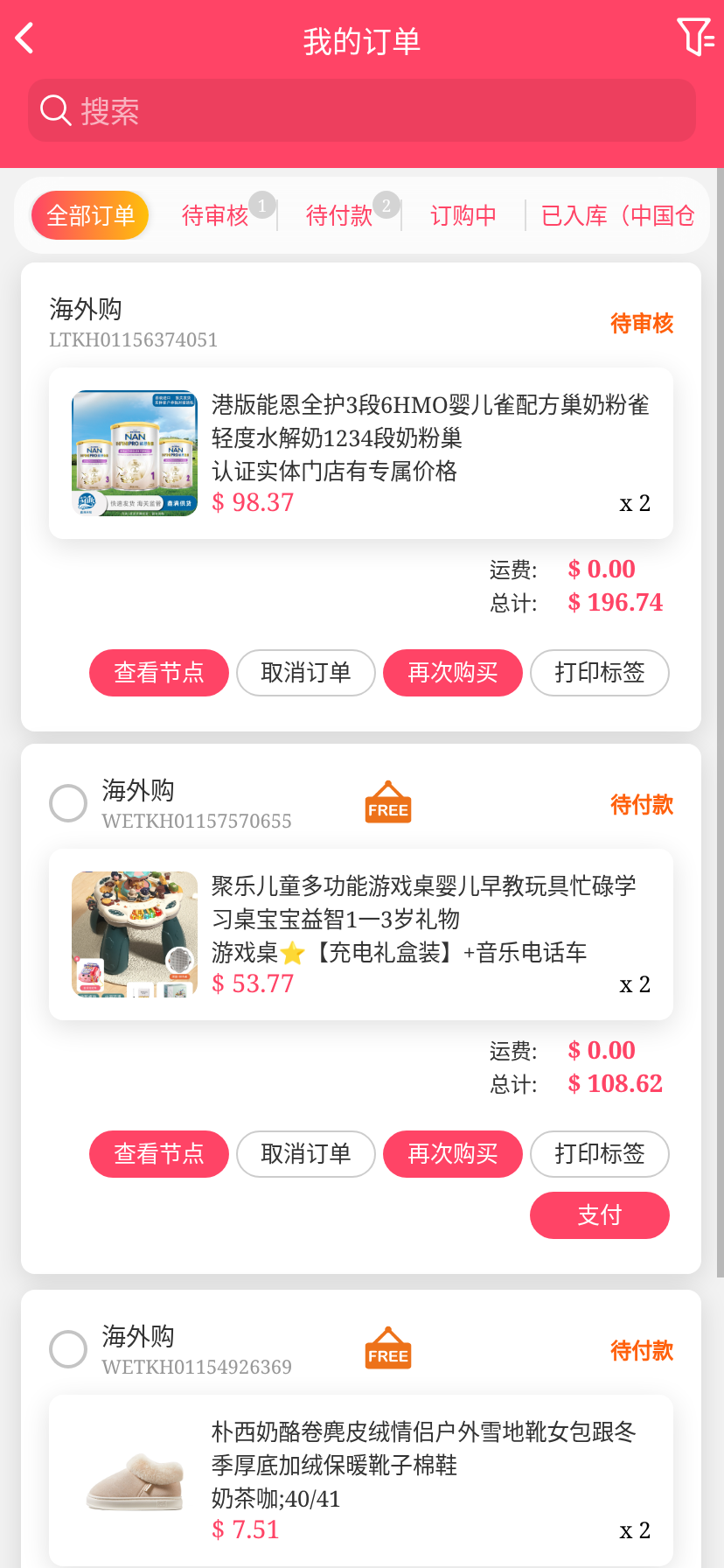Open the 聚乐儿童多功能游戏桌 product card
Image resolution: width=724 pixels, height=1568 pixels.
tap(360, 934)
